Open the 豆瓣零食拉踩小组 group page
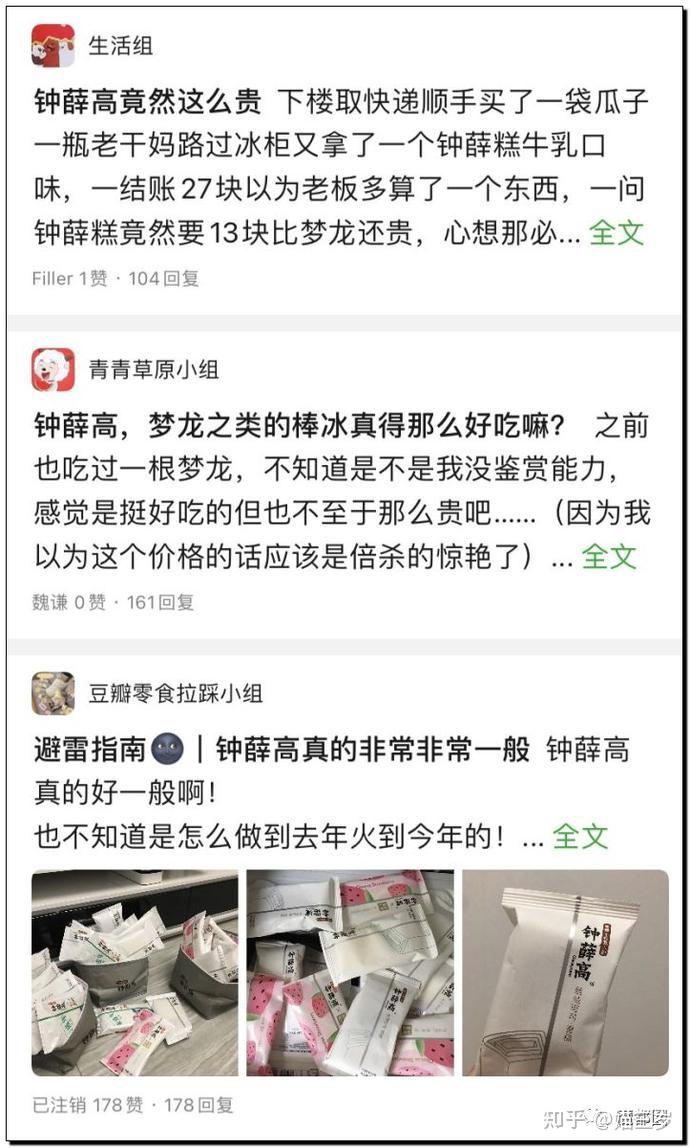690x1148 pixels. click(175, 693)
